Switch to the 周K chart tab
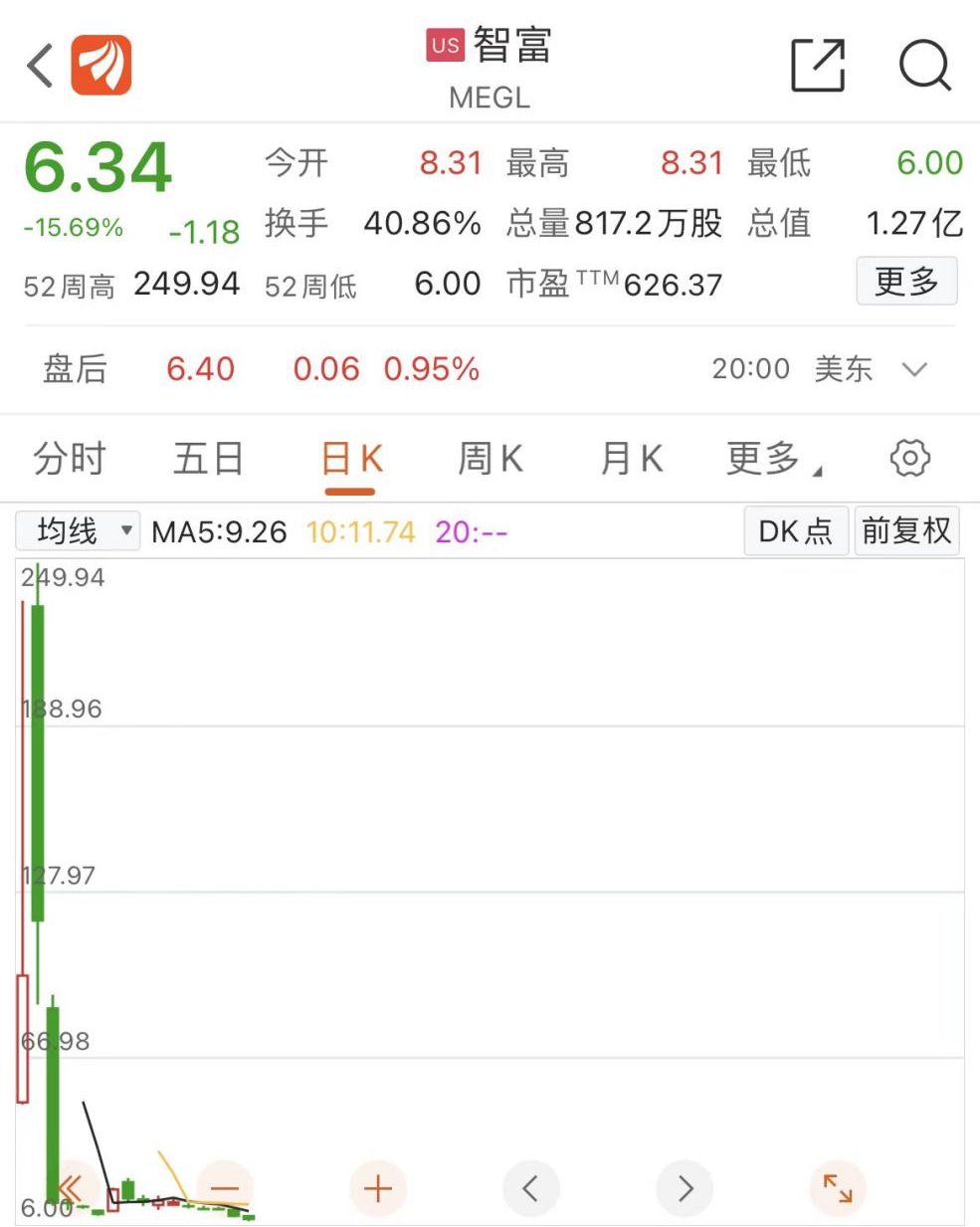Screen dimensions: 980x1227 tap(490, 460)
